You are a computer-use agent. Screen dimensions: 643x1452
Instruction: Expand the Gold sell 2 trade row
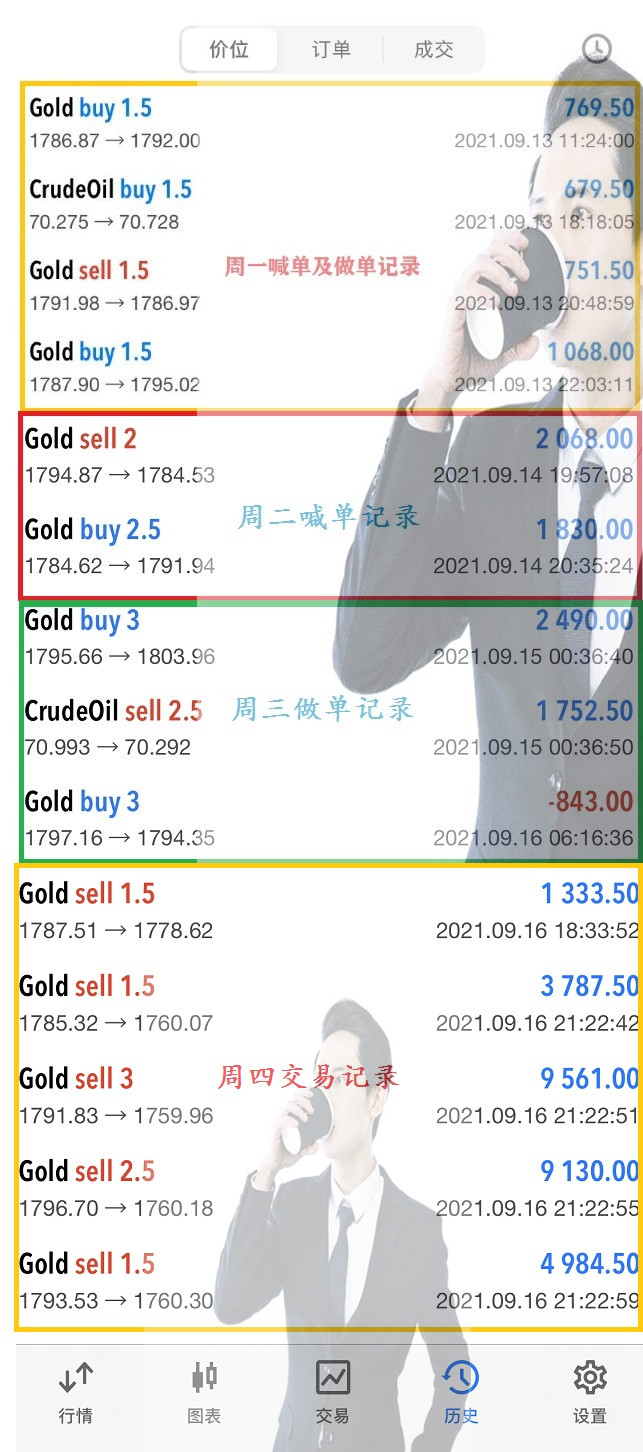[x=320, y=455]
